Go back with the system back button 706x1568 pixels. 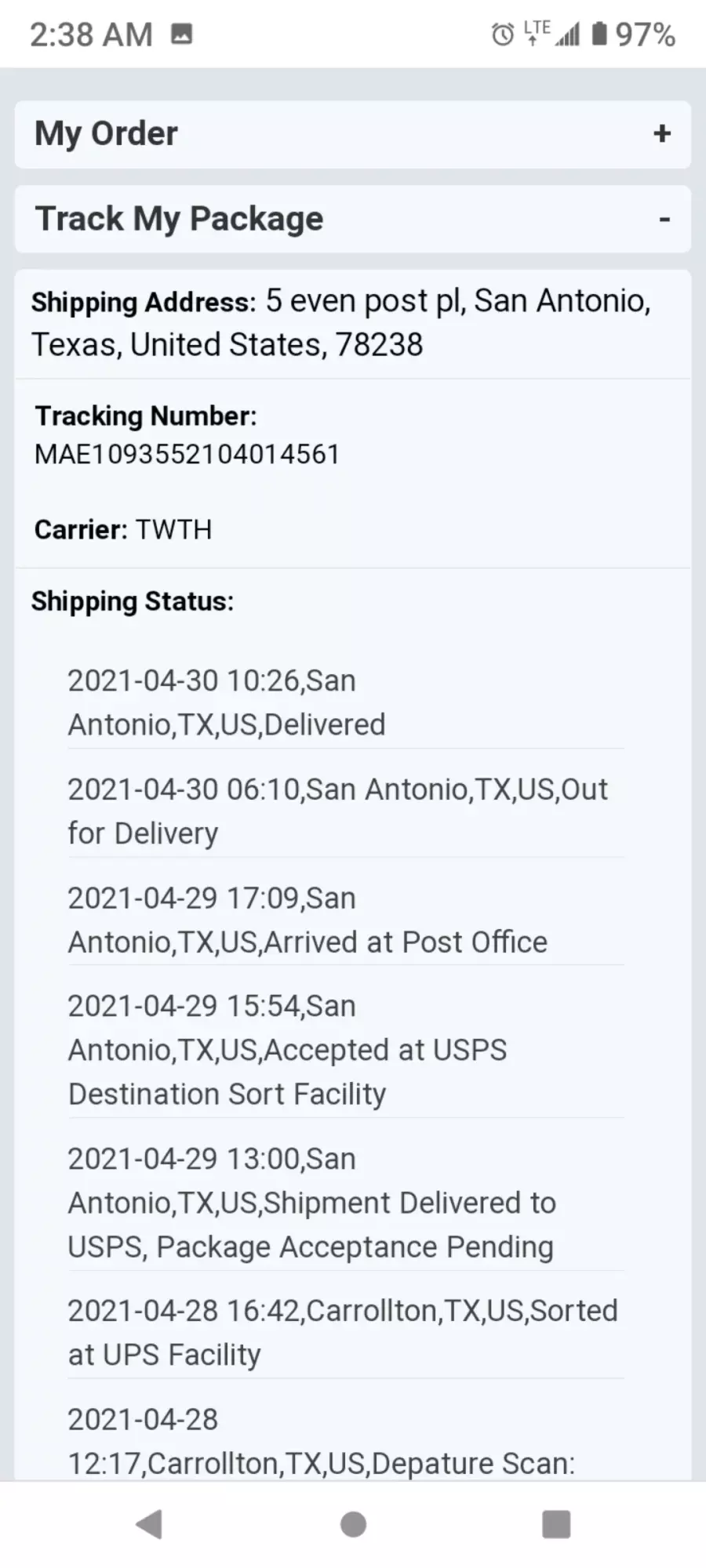(x=149, y=1524)
